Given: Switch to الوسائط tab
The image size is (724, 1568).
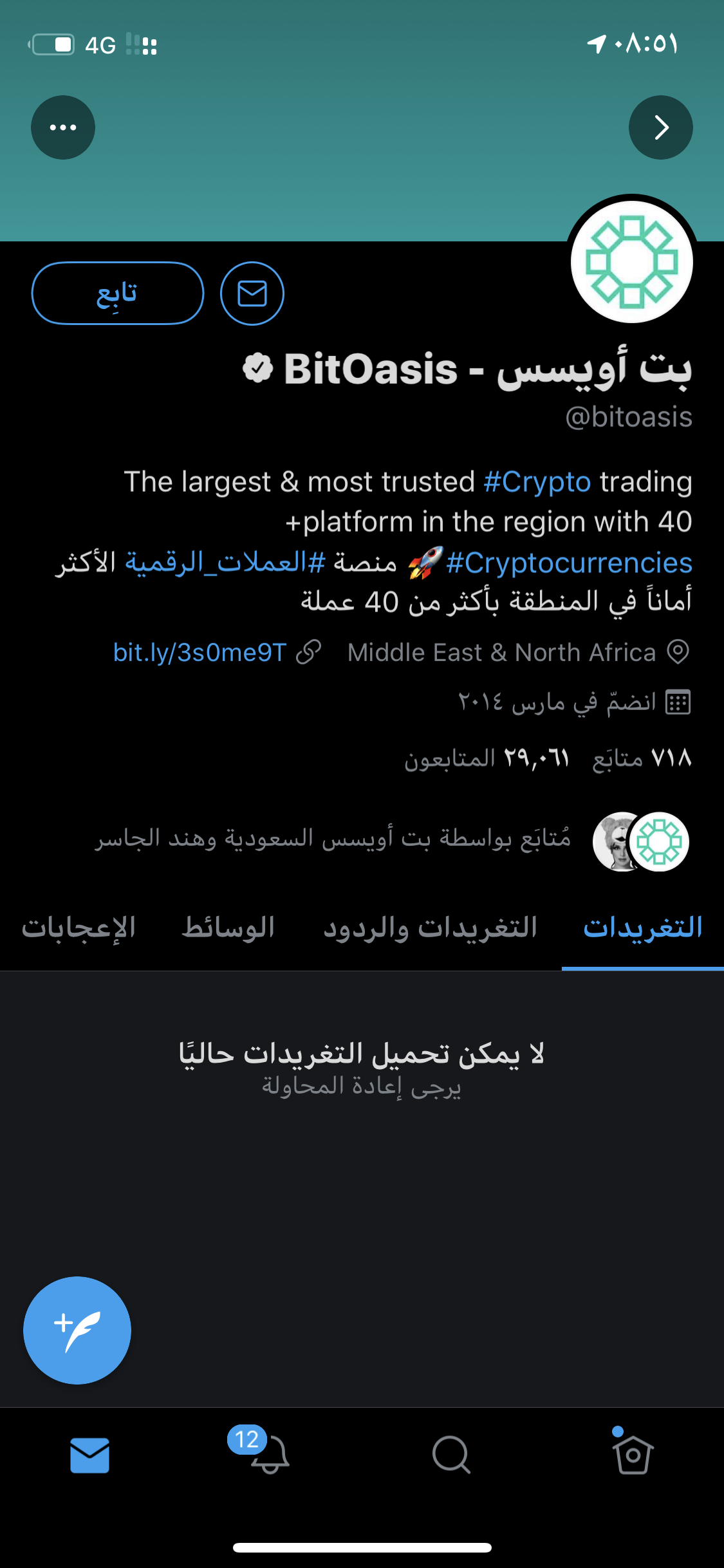Looking at the screenshot, I should tap(228, 928).
